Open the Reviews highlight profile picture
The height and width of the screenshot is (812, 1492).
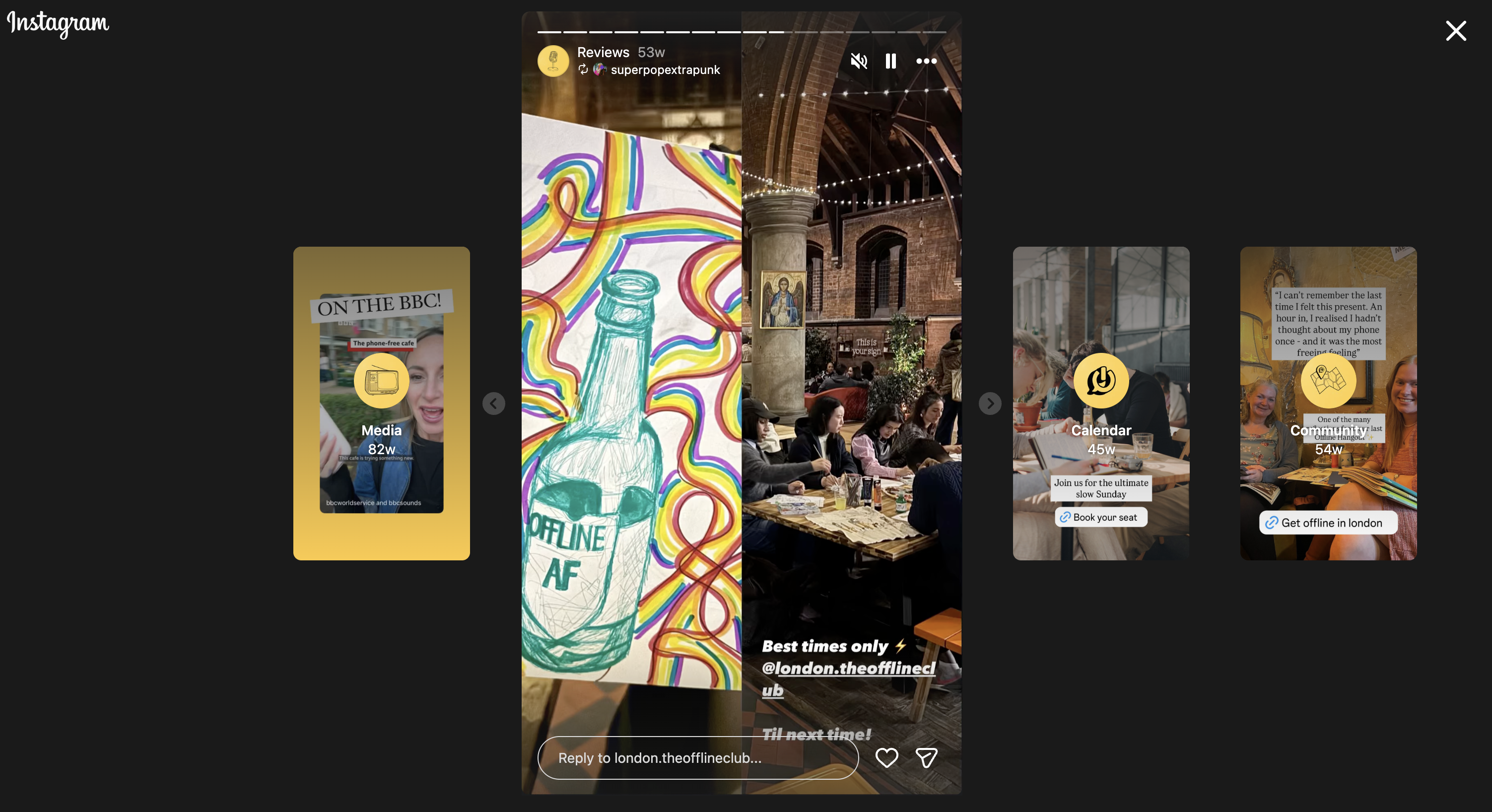553,61
